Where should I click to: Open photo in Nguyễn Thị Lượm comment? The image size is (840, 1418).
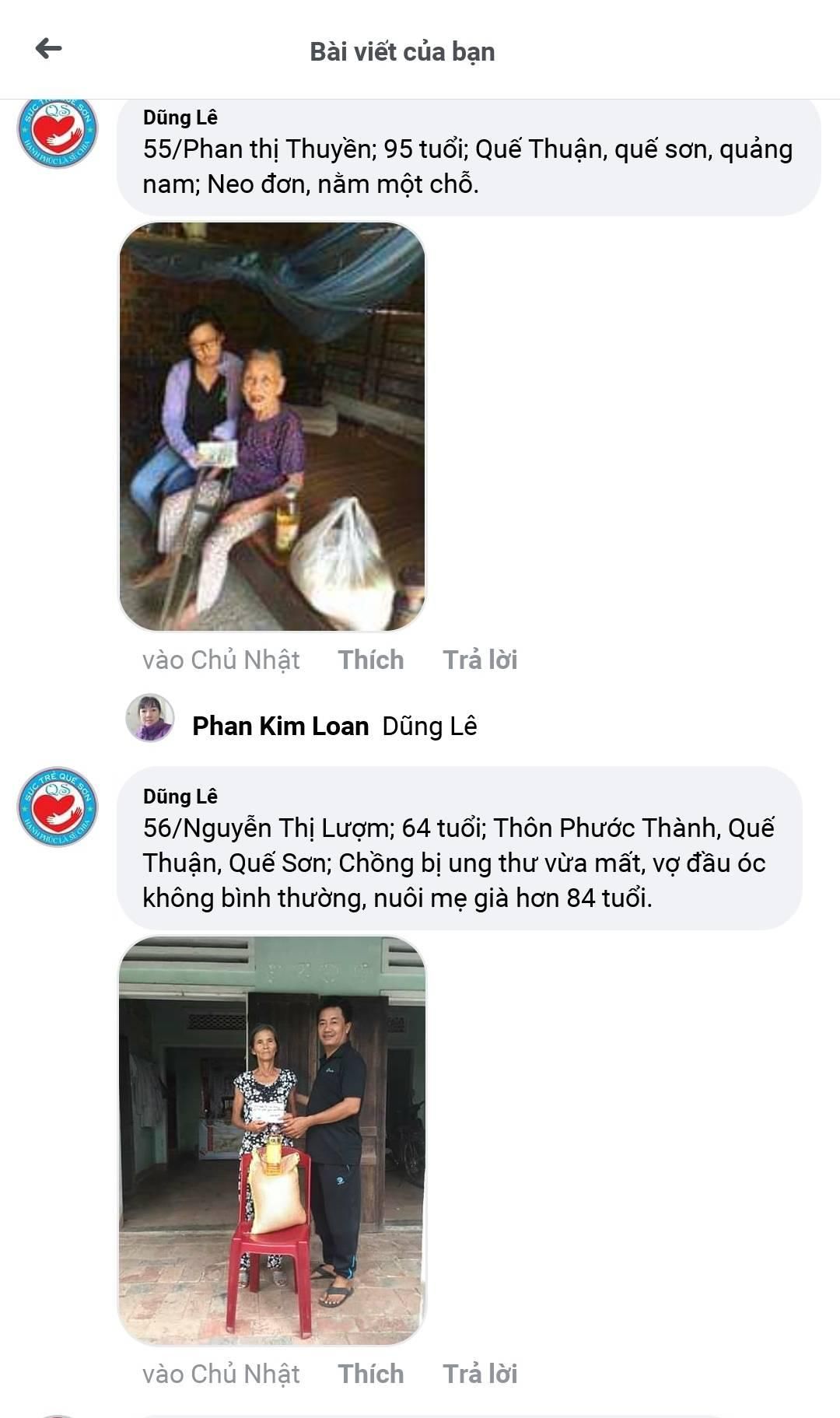pyautogui.click(x=271, y=1140)
